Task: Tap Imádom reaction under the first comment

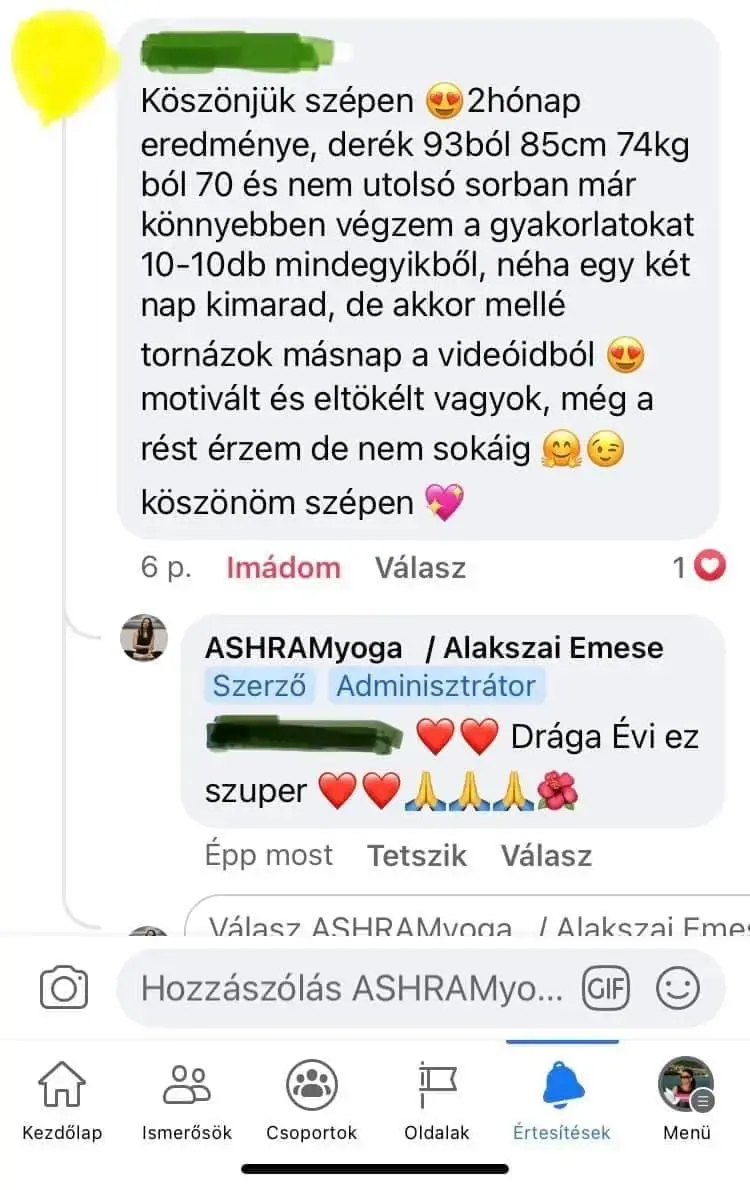Action: coord(283,568)
